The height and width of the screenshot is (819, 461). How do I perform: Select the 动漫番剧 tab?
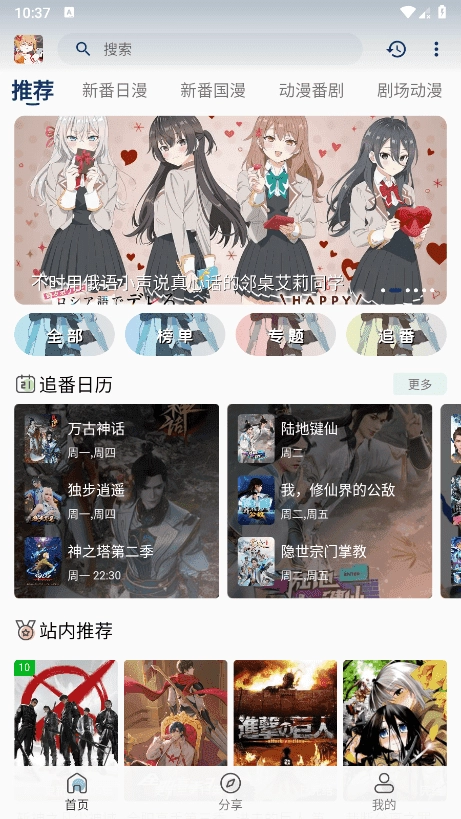(x=311, y=90)
